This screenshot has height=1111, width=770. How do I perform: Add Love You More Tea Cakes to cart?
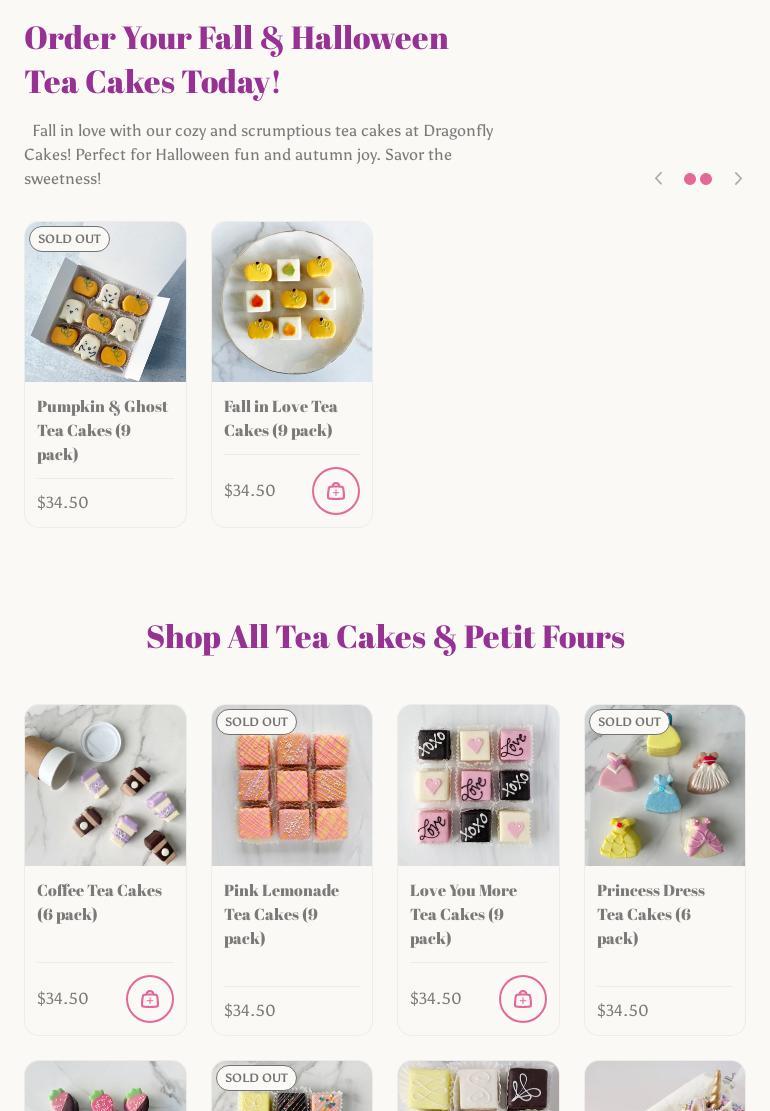click(523, 999)
